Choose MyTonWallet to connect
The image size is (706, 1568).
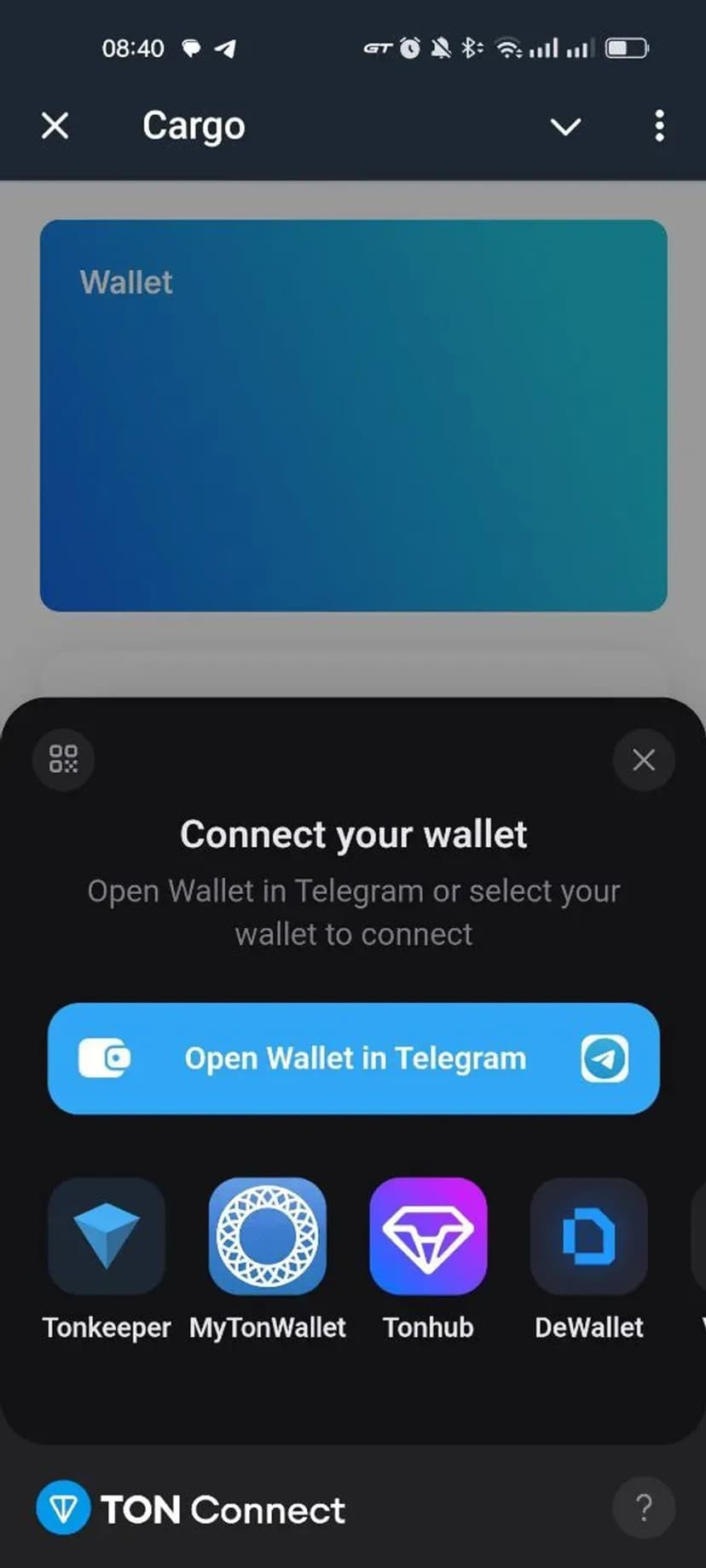click(x=268, y=1237)
